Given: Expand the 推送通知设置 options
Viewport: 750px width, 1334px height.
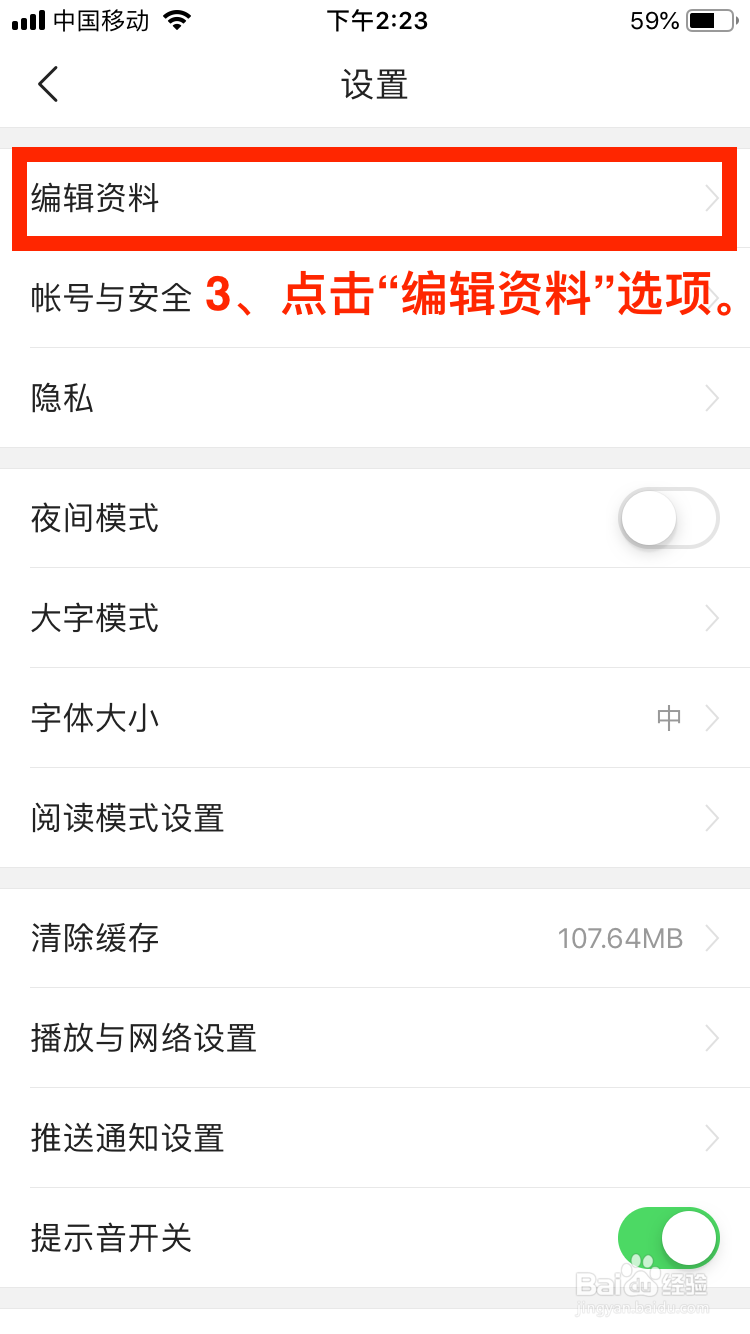Looking at the screenshot, I should [375, 1138].
